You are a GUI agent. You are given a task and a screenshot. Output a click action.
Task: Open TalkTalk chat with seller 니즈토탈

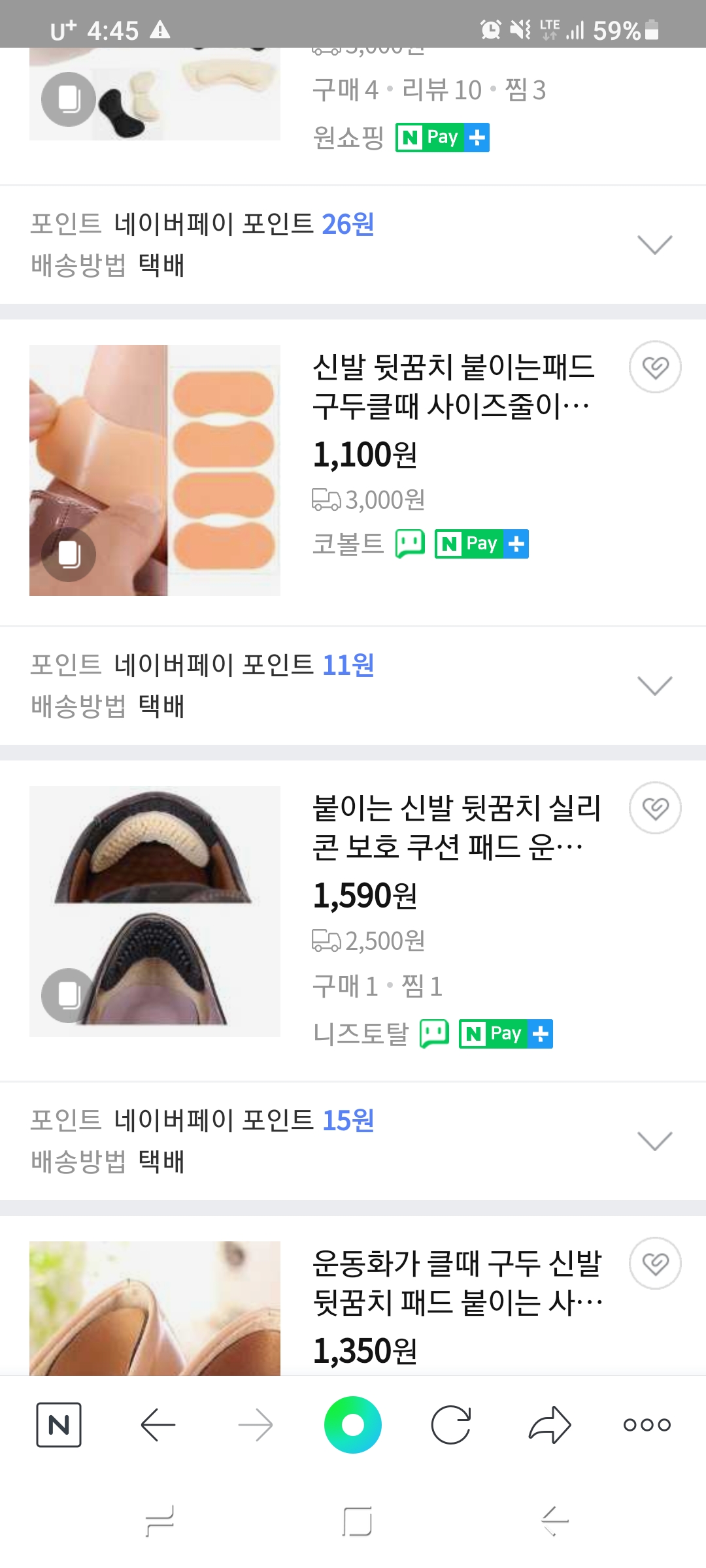(435, 1034)
